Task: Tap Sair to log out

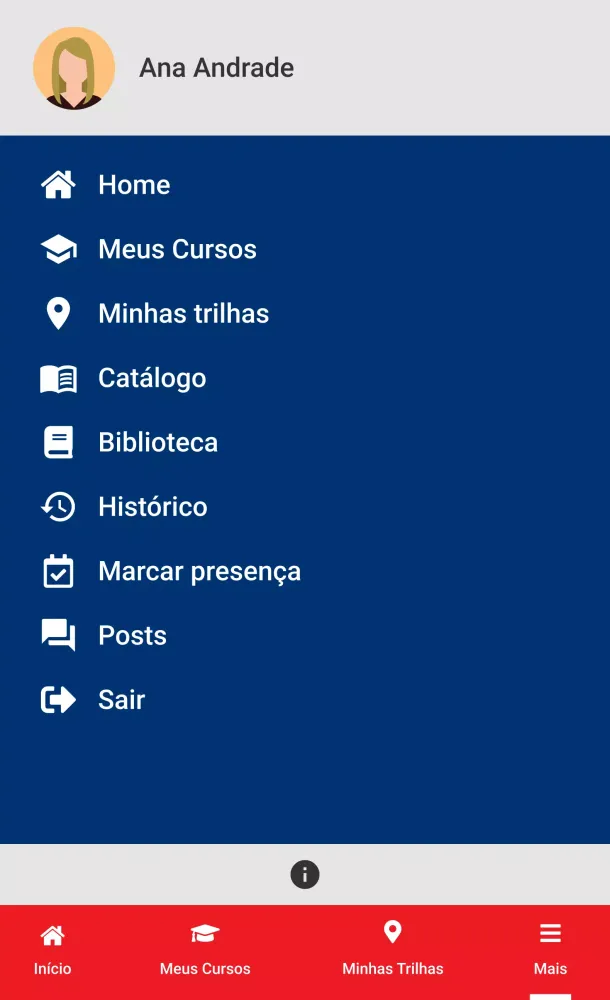Action: tap(121, 700)
